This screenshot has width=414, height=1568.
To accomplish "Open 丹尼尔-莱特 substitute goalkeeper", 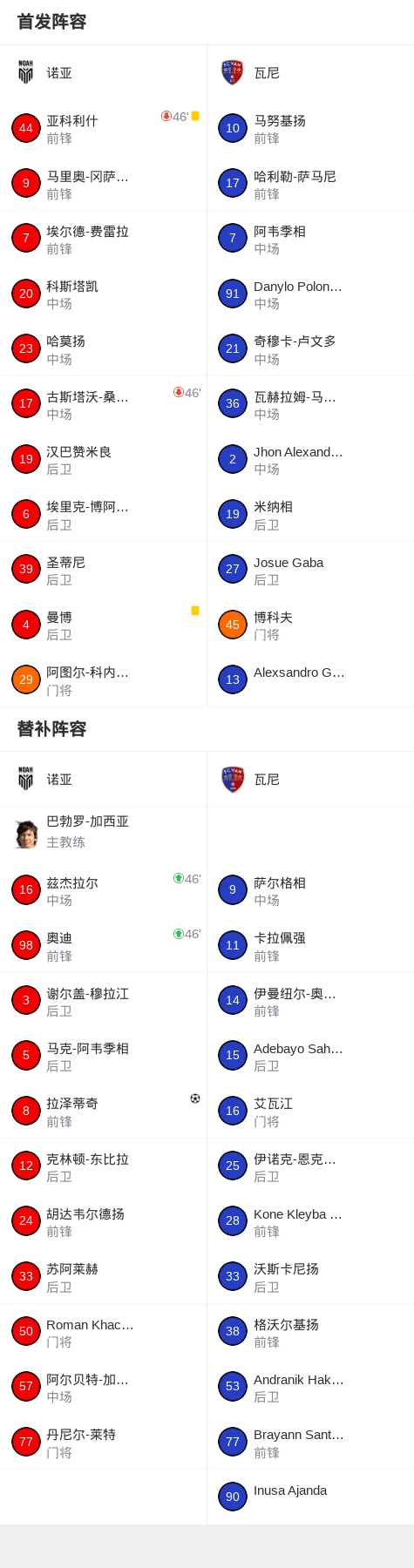I will coord(103,1442).
